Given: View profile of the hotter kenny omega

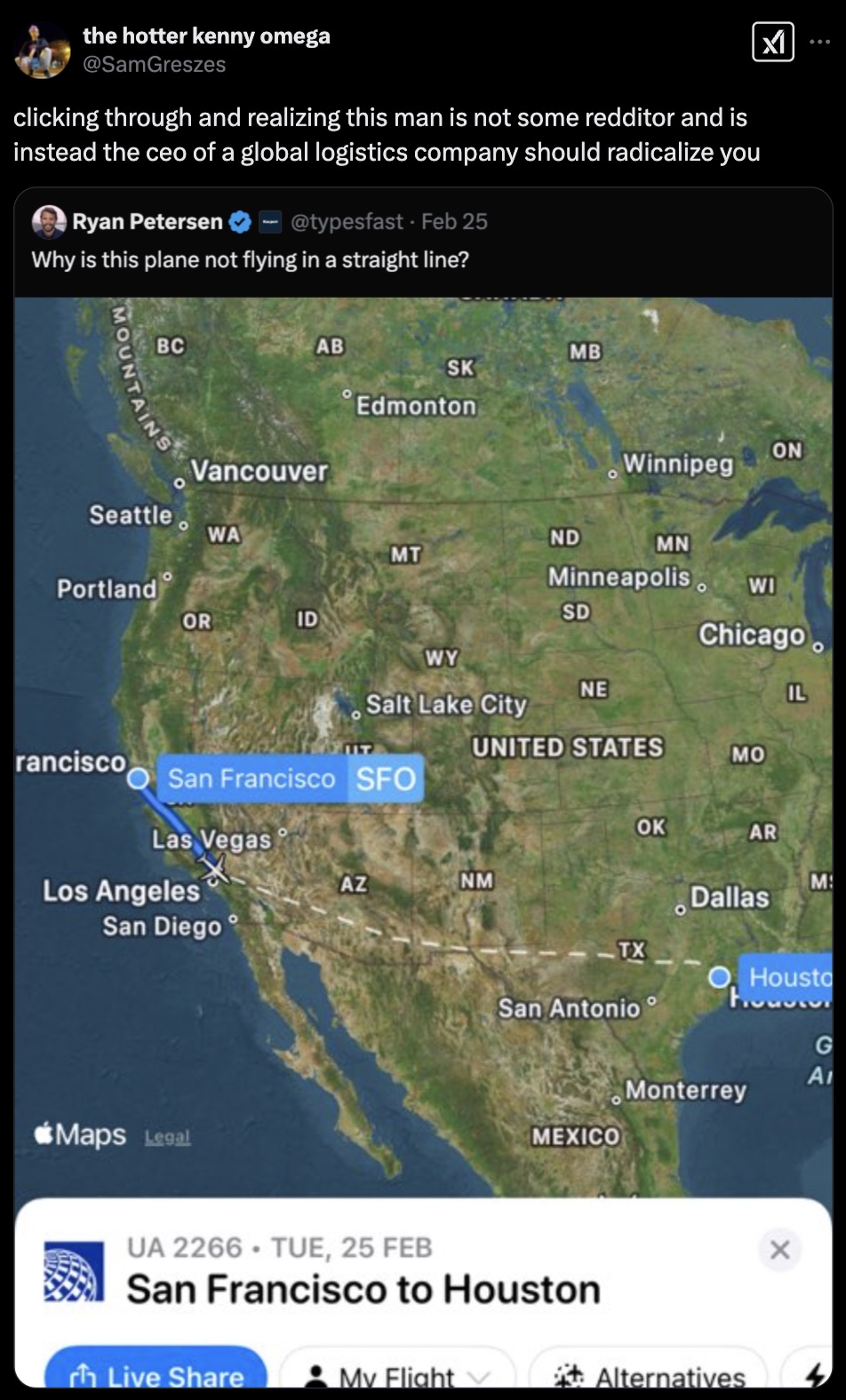Looking at the screenshot, I should 206,36.
